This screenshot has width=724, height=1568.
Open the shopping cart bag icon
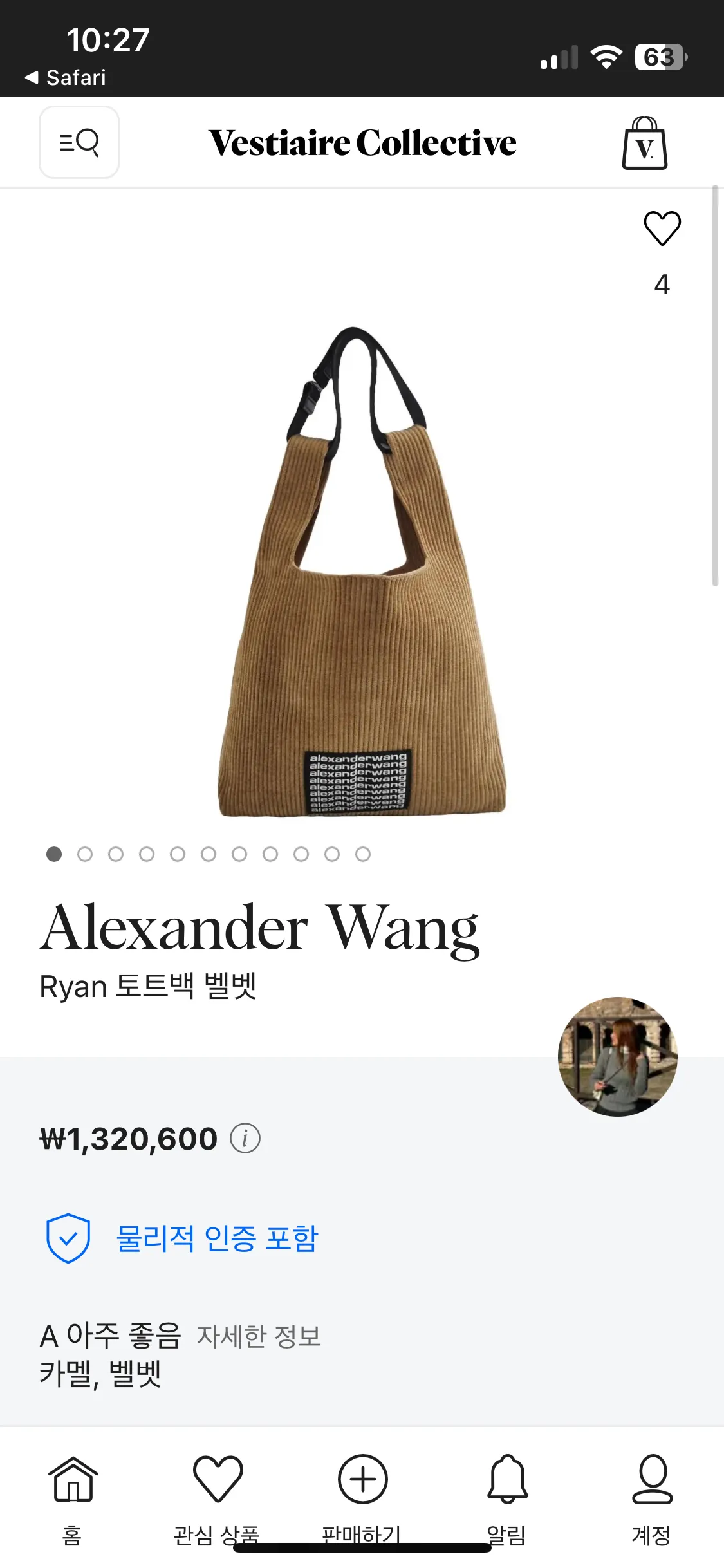pos(644,142)
